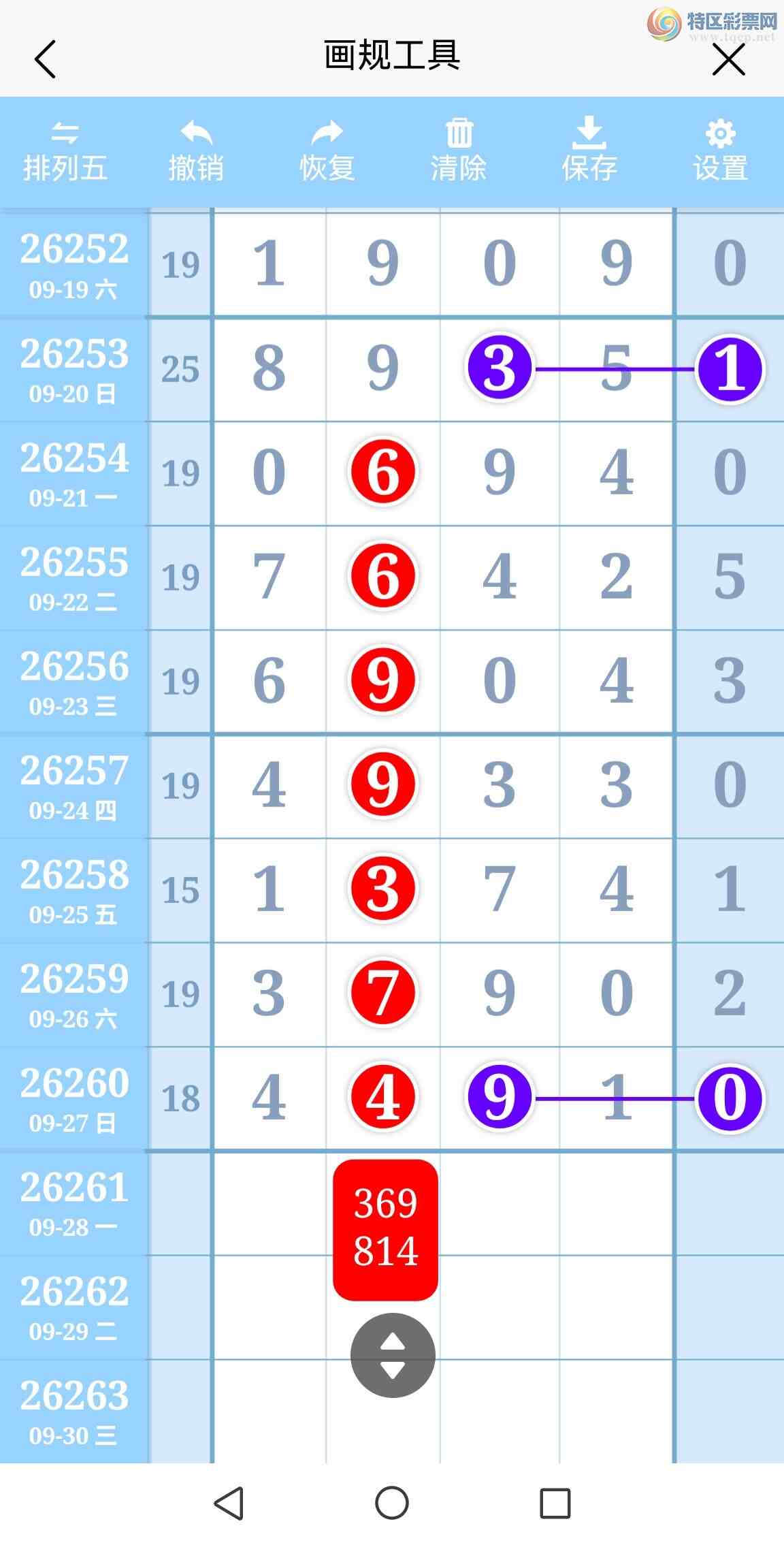Select the red circled 7 in row 26259
This screenshot has height=1543, width=784.
383,993
